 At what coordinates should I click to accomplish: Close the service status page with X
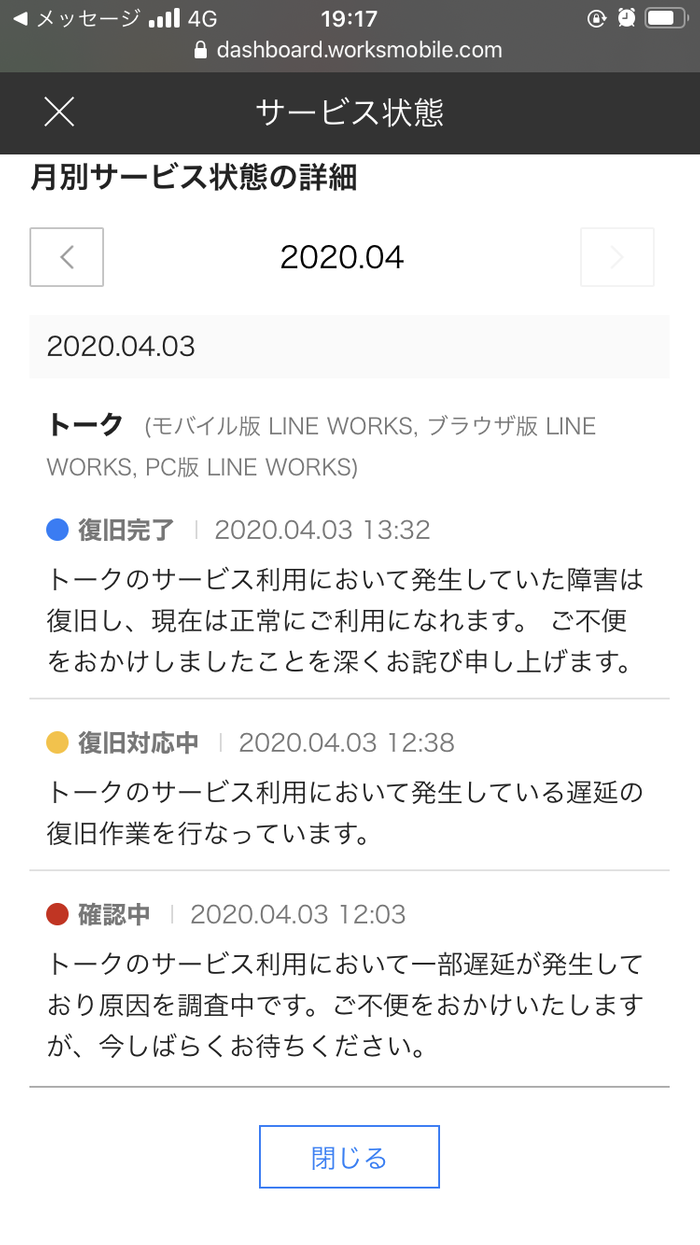pos(60,112)
